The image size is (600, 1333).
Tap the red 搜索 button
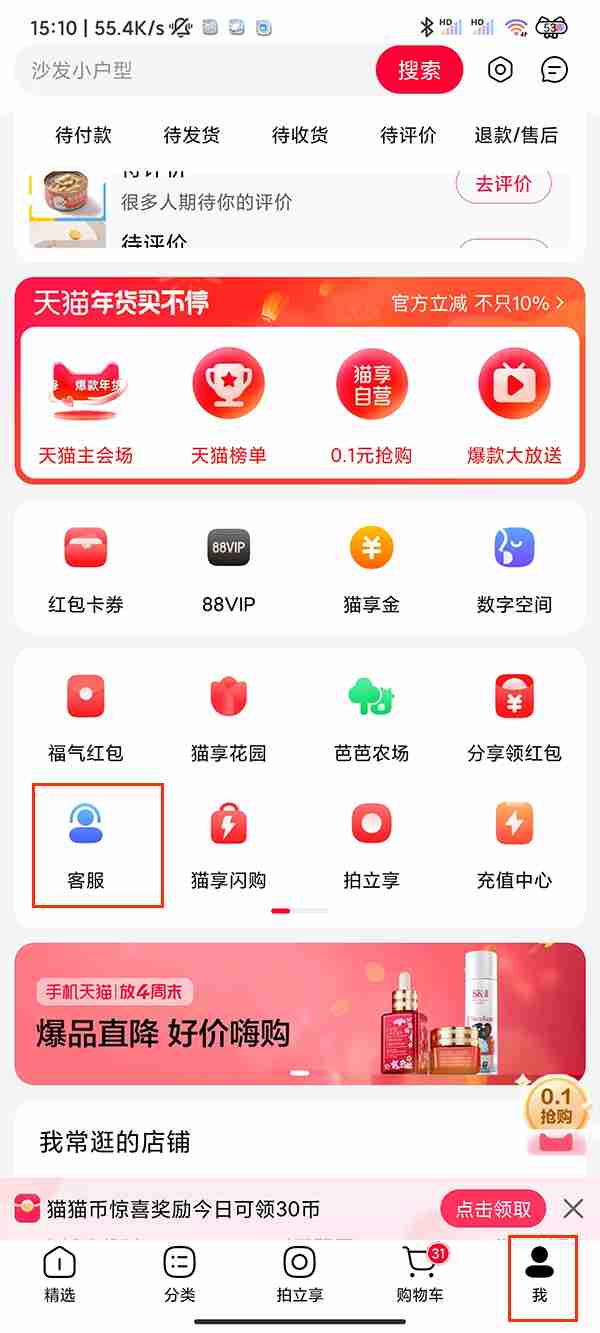click(419, 70)
